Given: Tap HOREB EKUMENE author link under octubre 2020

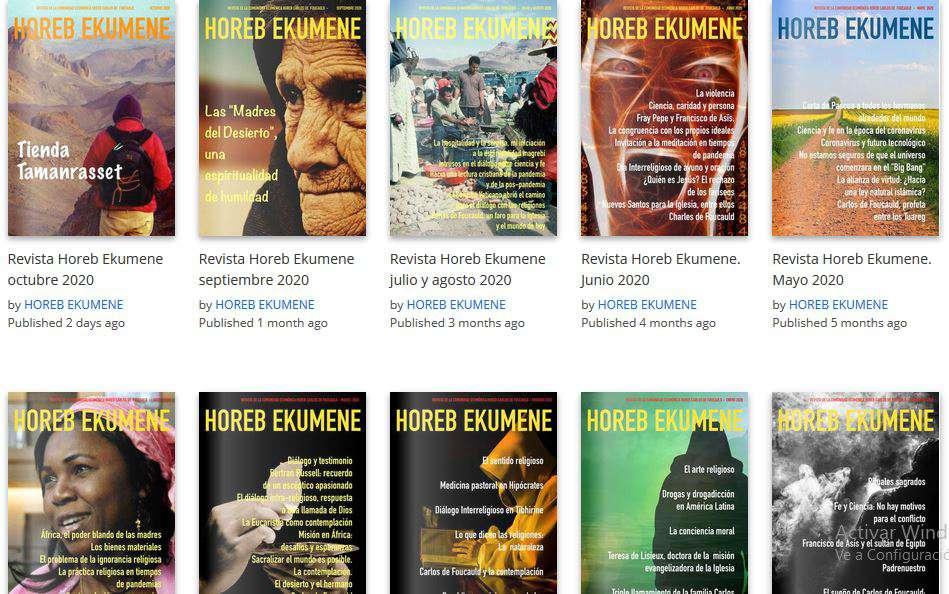Looking at the screenshot, I should pyautogui.click(x=74, y=305).
